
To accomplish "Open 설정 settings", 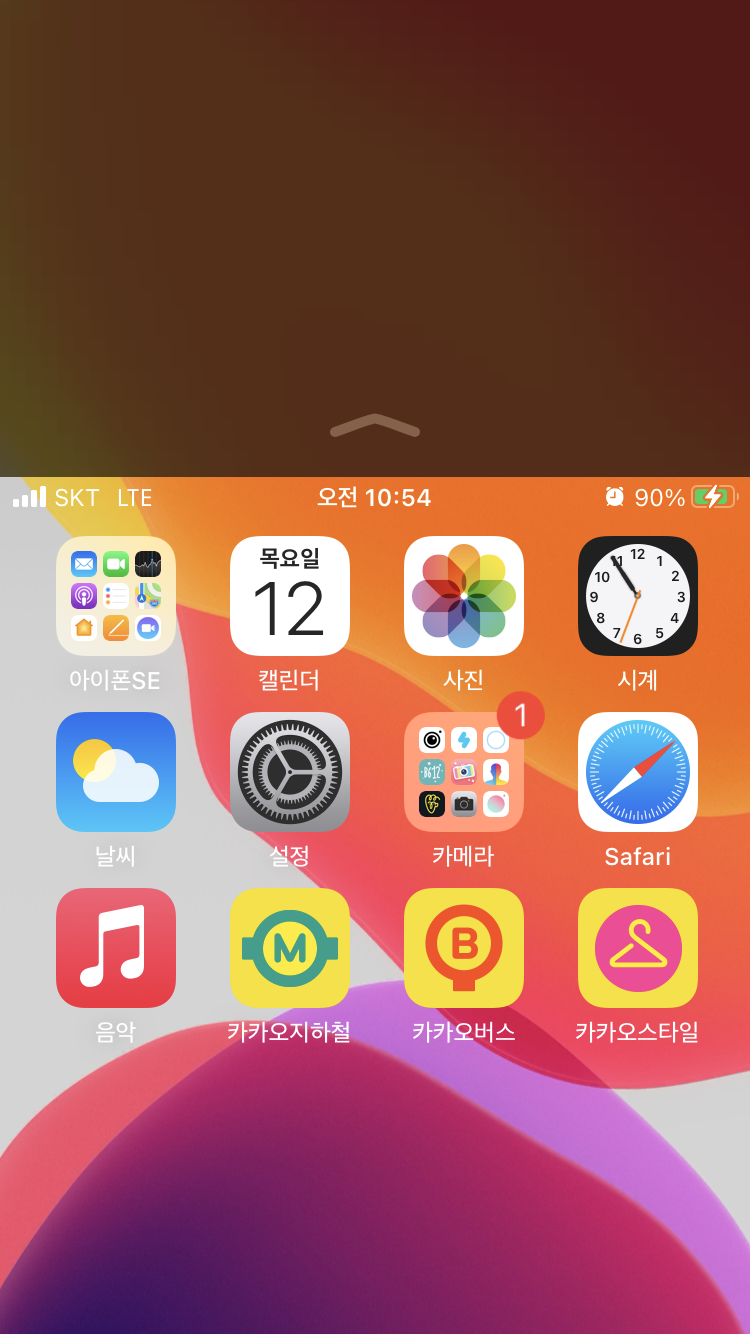I will coord(290,772).
